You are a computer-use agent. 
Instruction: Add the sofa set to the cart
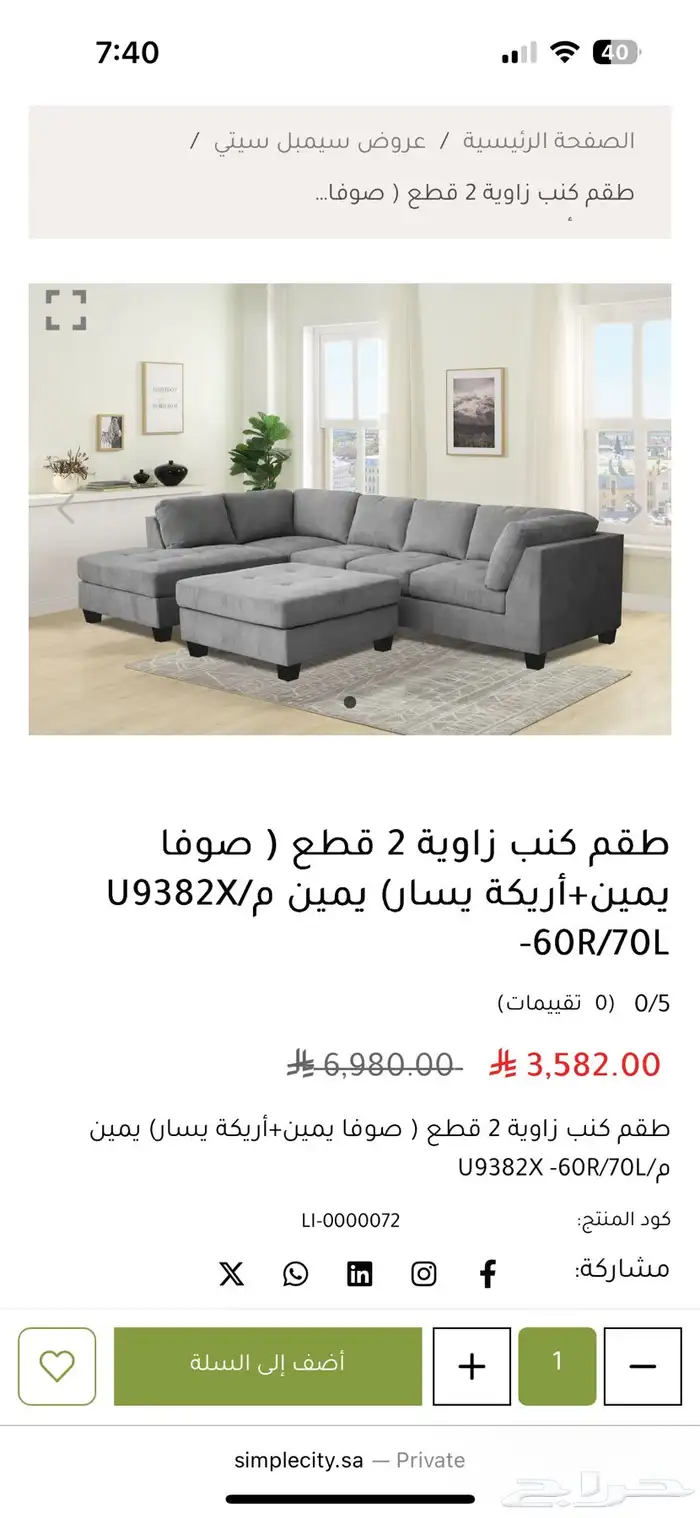pos(268,1366)
